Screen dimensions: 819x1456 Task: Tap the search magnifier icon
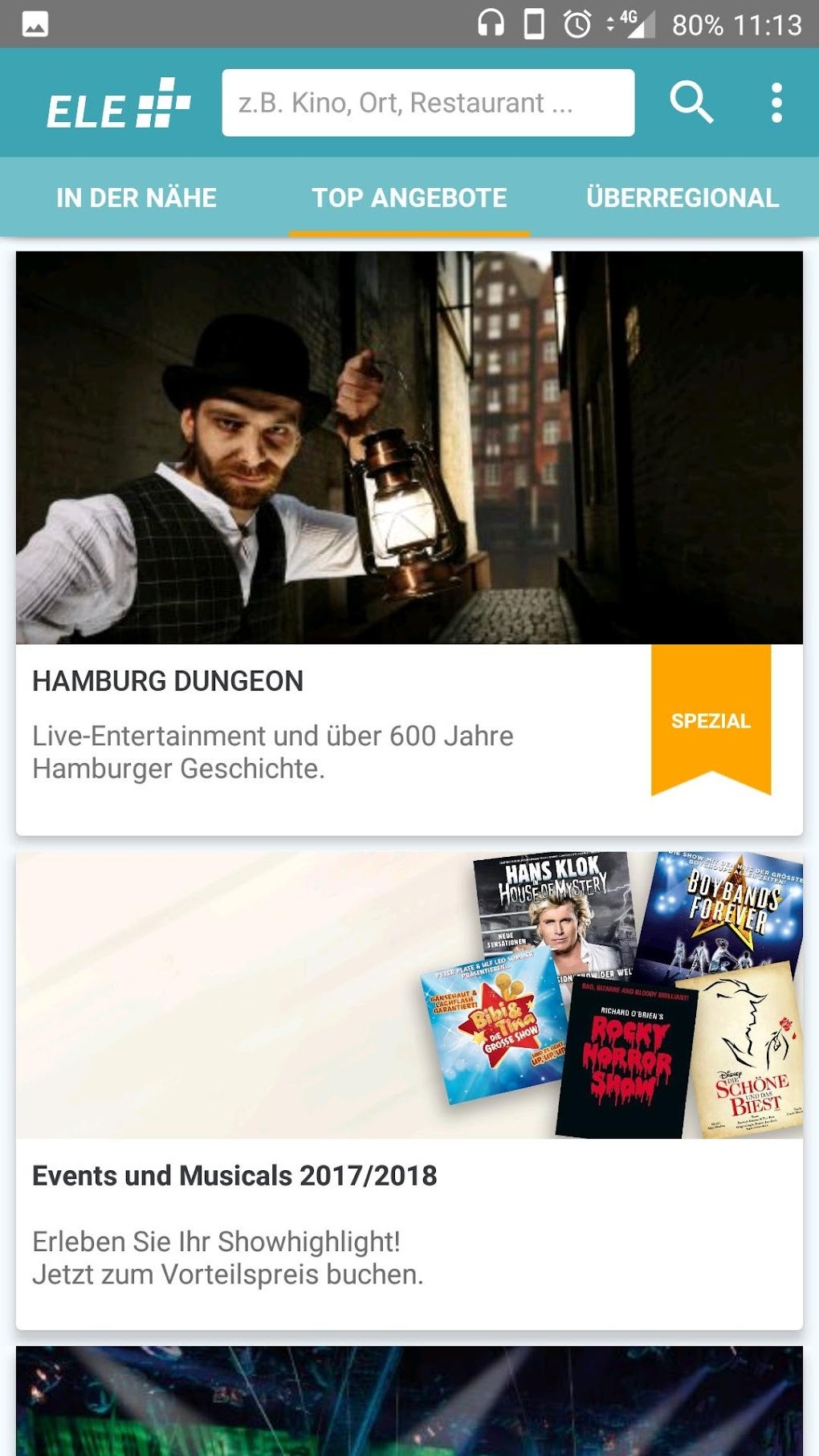tap(691, 103)
